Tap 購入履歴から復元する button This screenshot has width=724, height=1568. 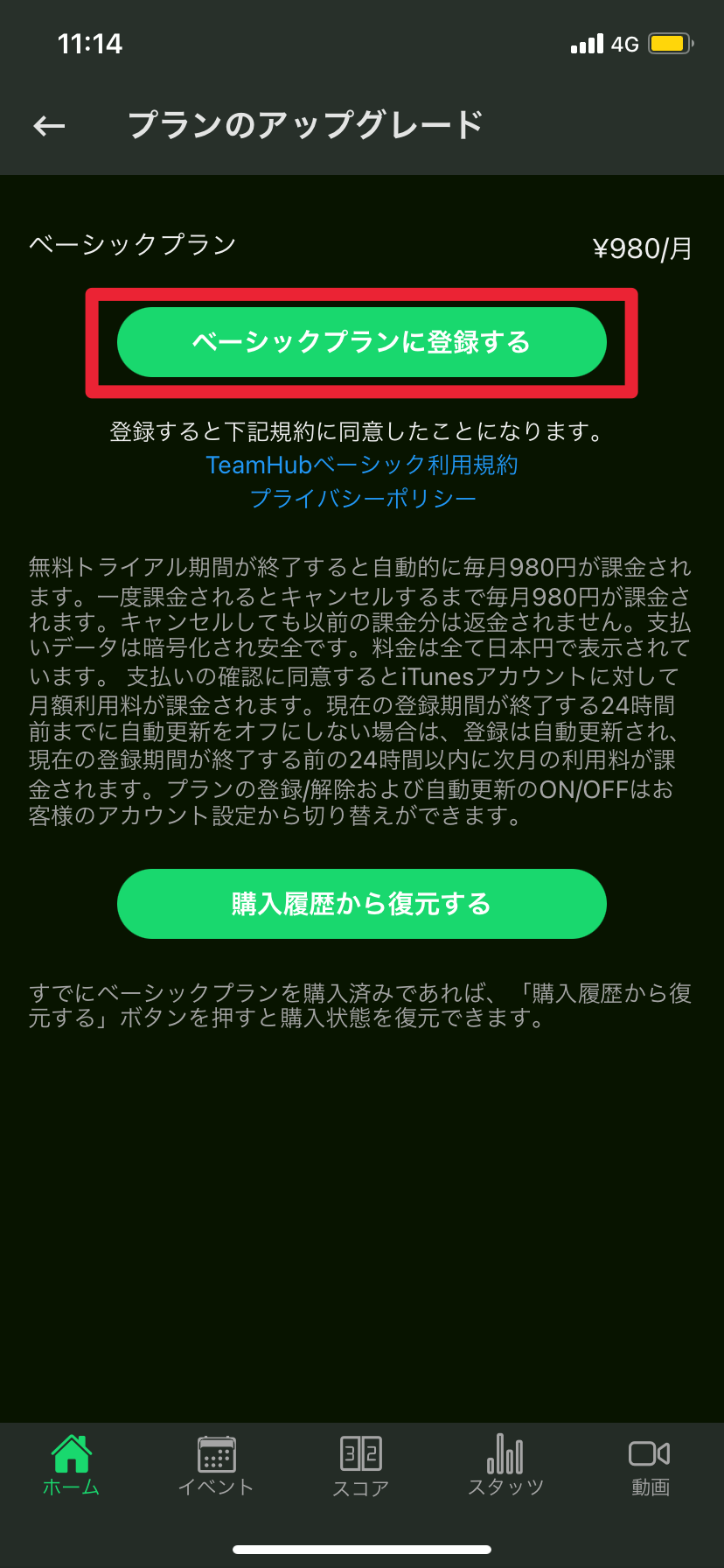click(x=361, y=904)
